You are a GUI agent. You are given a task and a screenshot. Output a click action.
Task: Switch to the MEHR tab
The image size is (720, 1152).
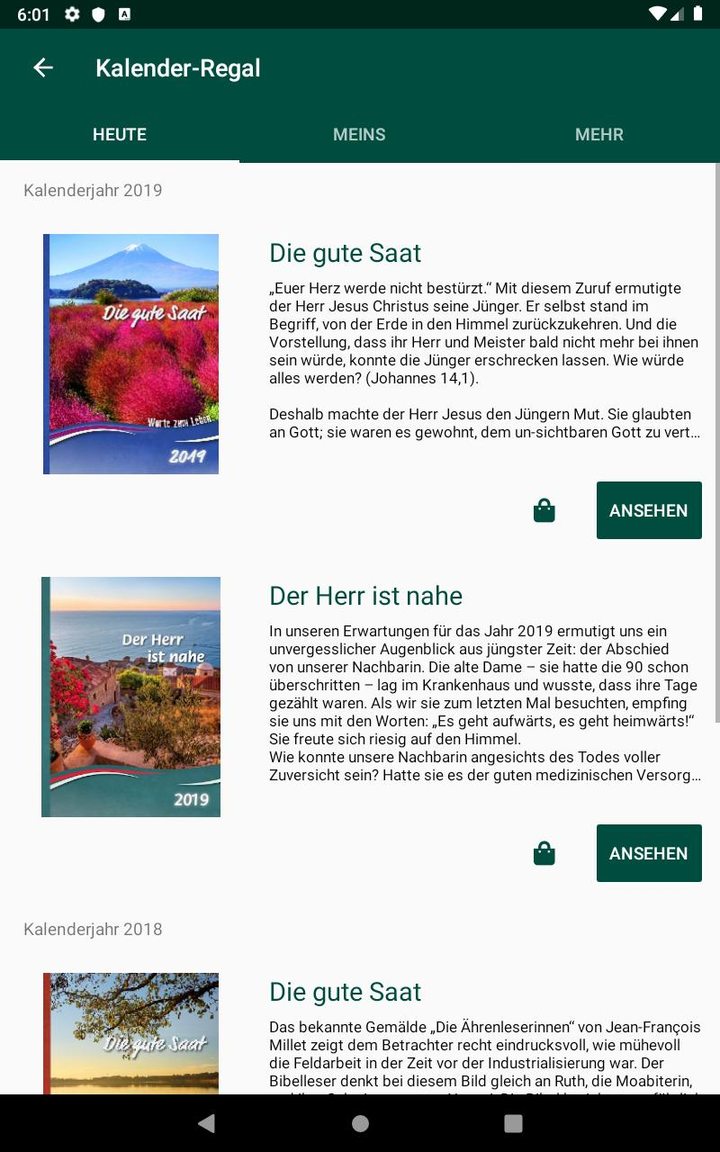[x=599, y=134]
